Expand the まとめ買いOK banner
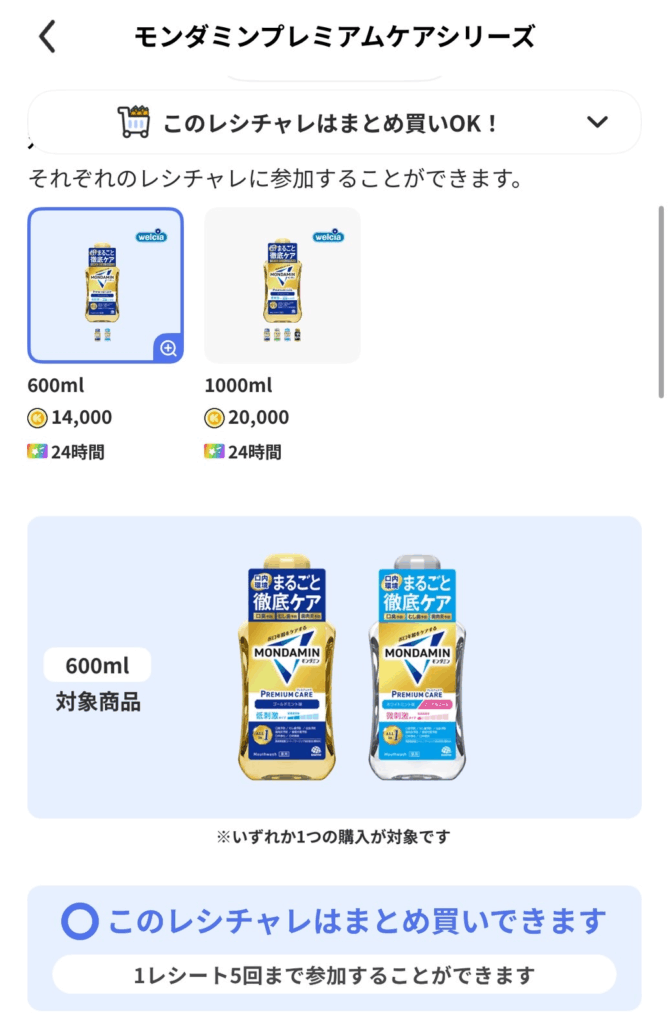Screen dimensions: 669x1024 (597, 122)
